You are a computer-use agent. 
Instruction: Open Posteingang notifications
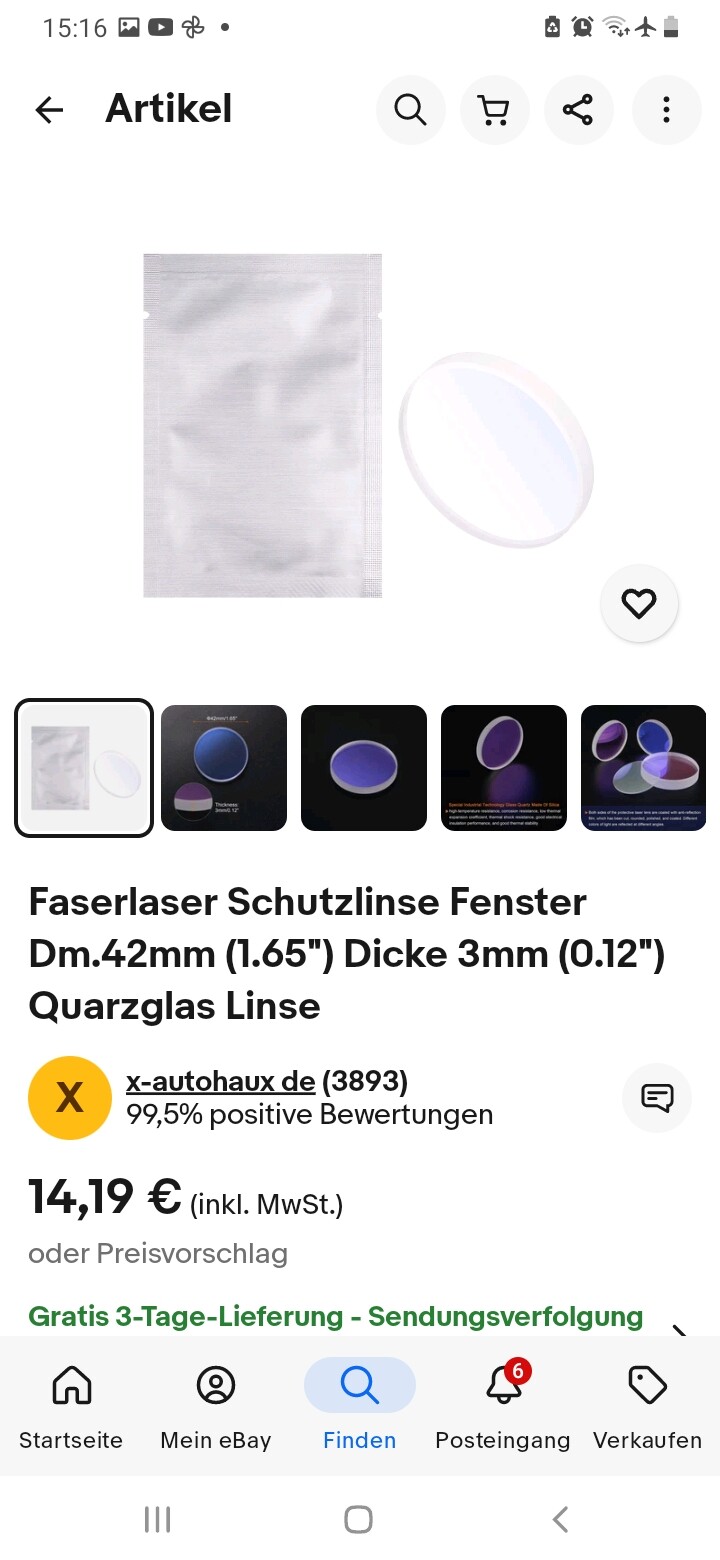click(503, 1405)
